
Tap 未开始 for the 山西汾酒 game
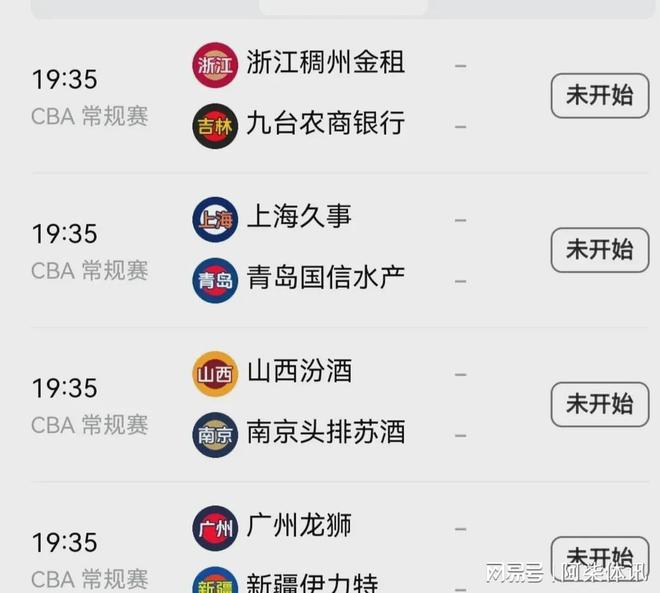pyautogui.click(x=599, y=404)
